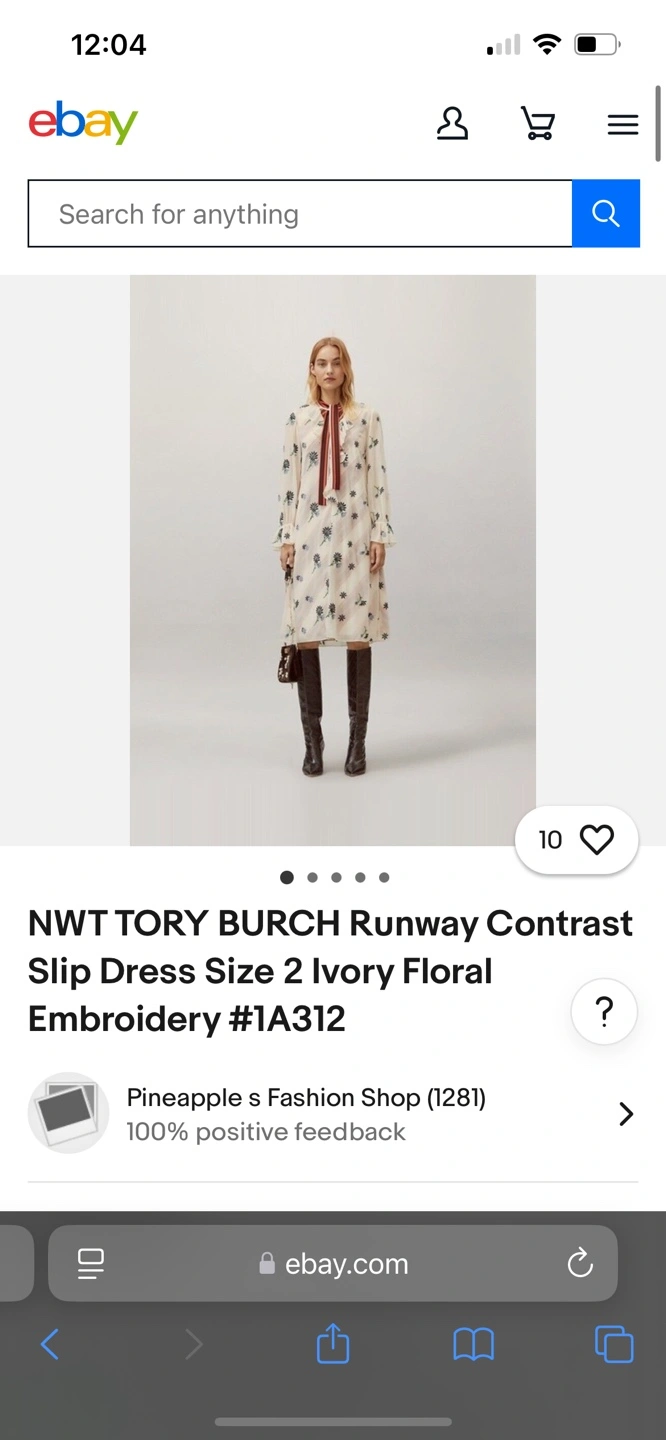View the shopping cart
The image size is (666, 1440).
538,124
